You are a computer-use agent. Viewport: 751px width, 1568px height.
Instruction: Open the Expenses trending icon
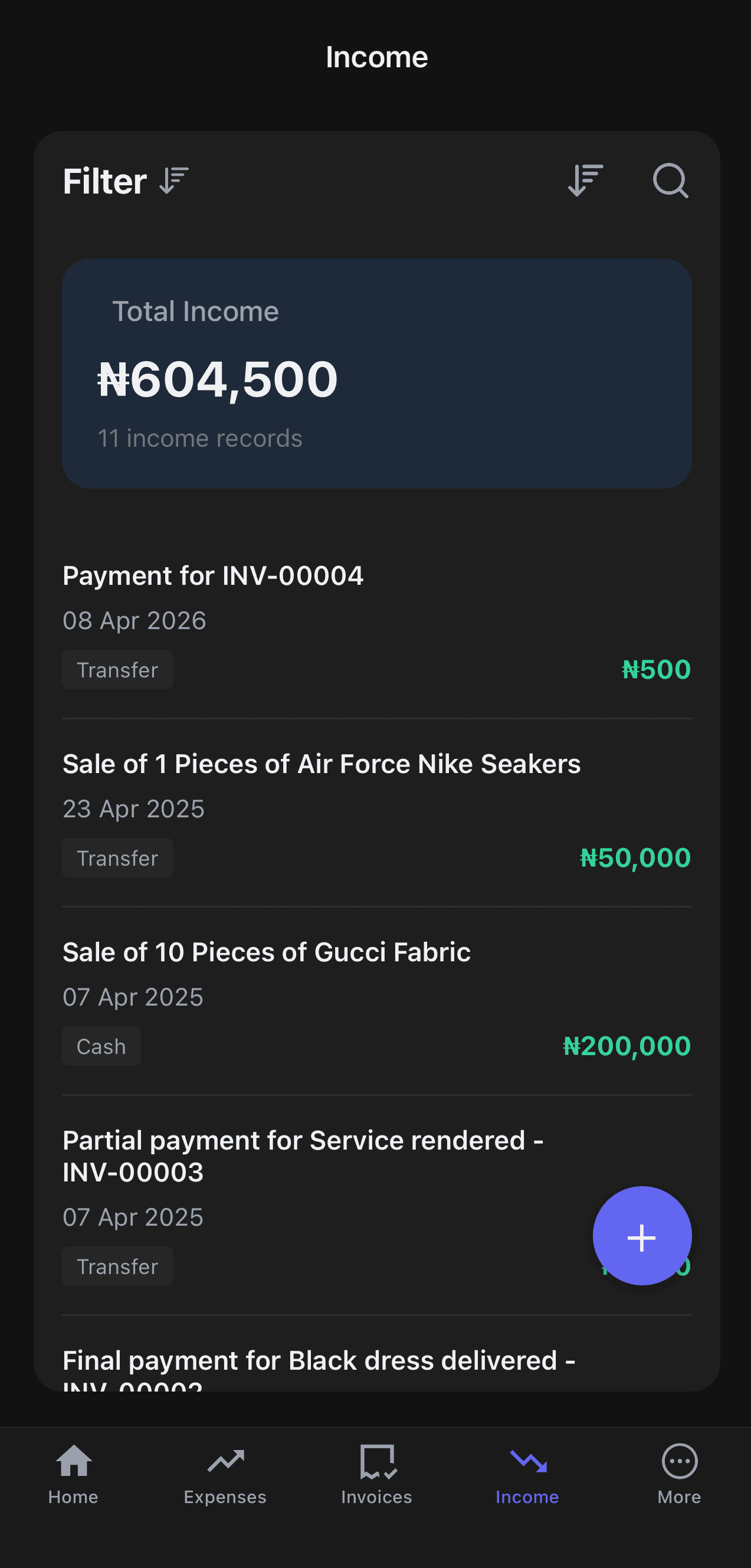tap(225, 1461)
